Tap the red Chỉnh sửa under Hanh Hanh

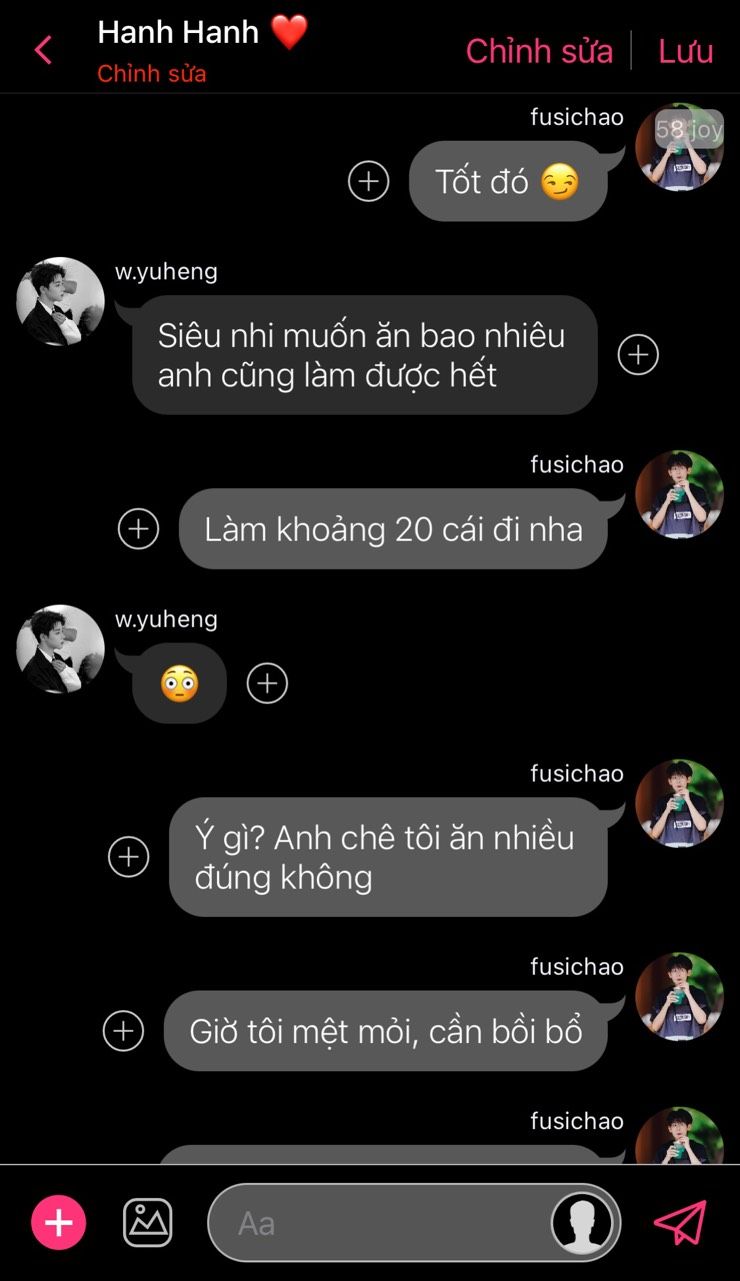(151, 74)
